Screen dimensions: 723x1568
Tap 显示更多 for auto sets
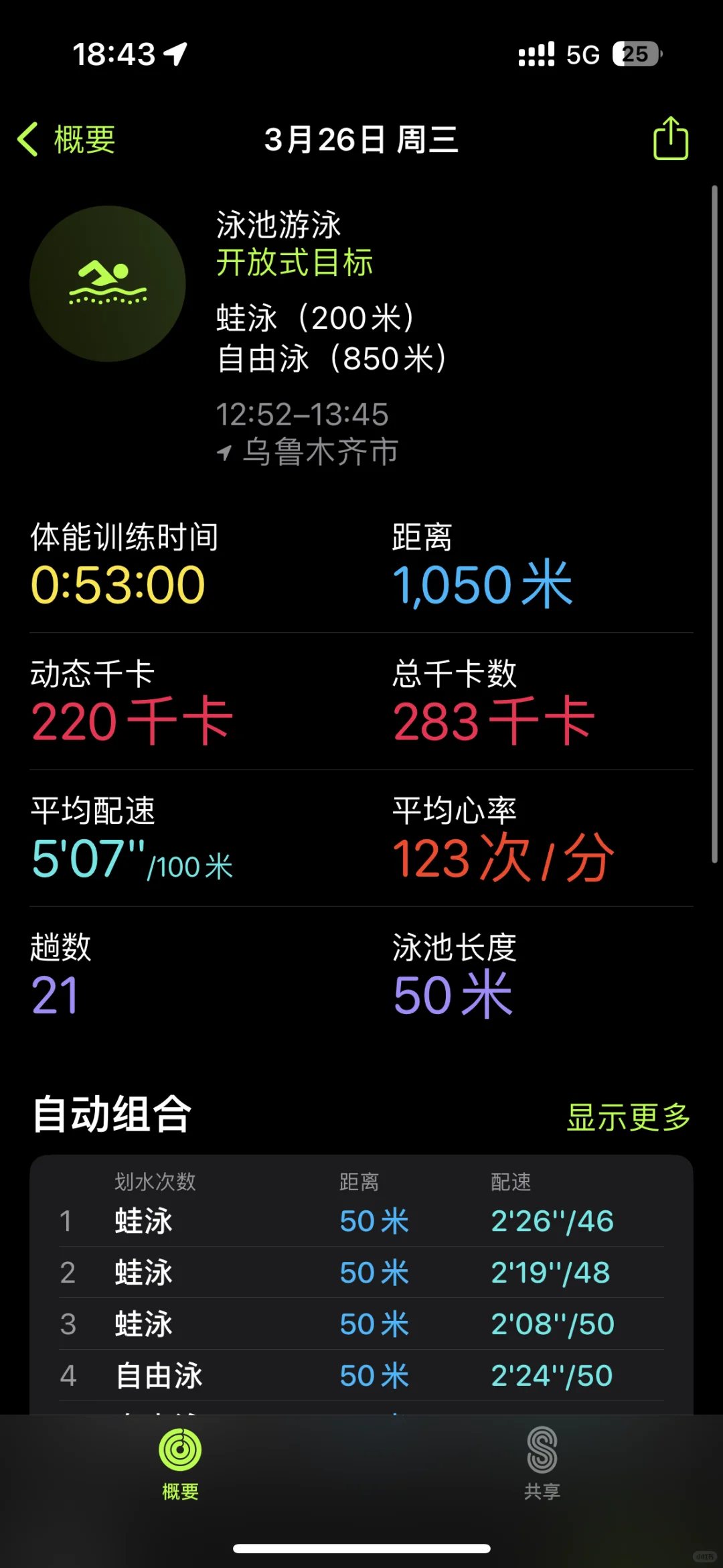628,1117
